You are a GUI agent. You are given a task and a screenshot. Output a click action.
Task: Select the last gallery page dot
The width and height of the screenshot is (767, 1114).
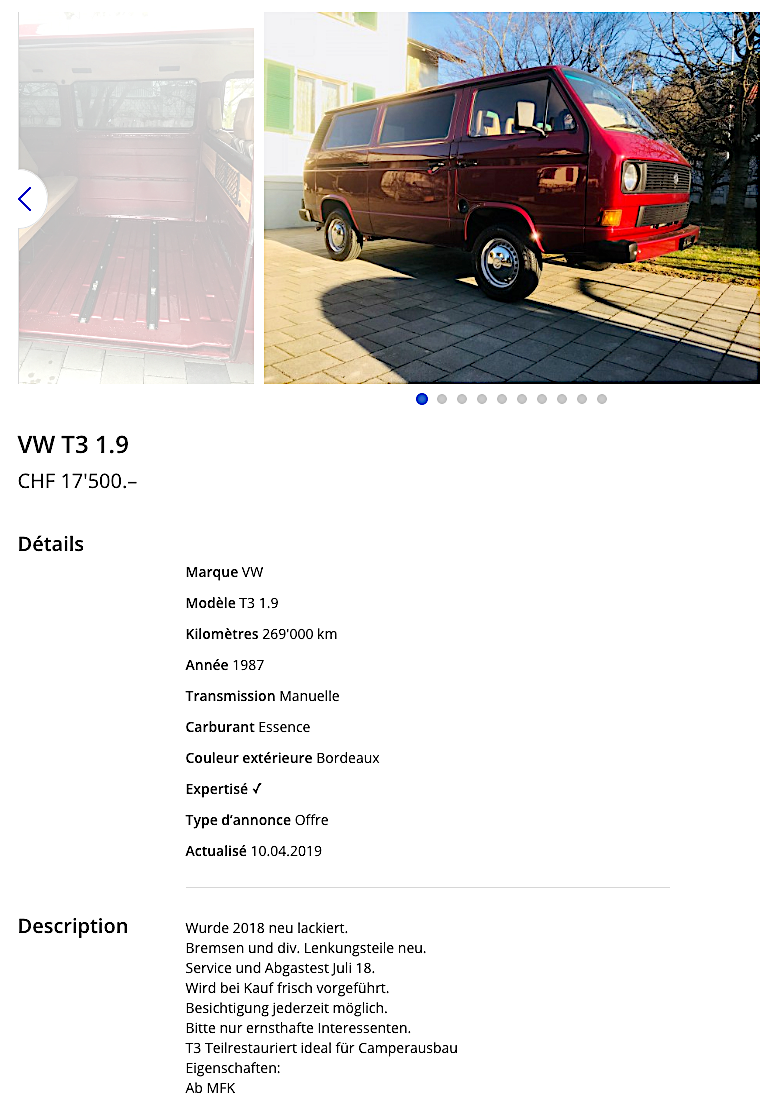coord(602,399)
